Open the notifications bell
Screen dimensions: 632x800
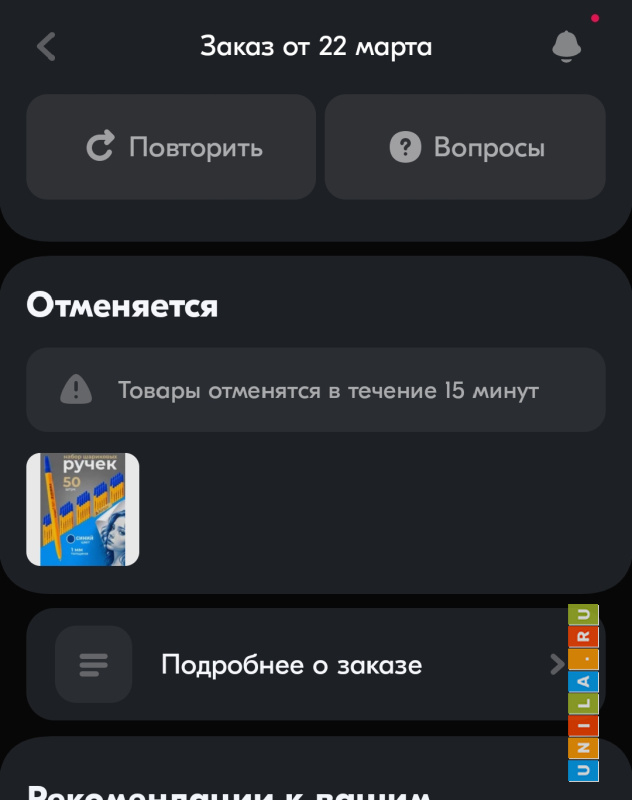point(567,46)
